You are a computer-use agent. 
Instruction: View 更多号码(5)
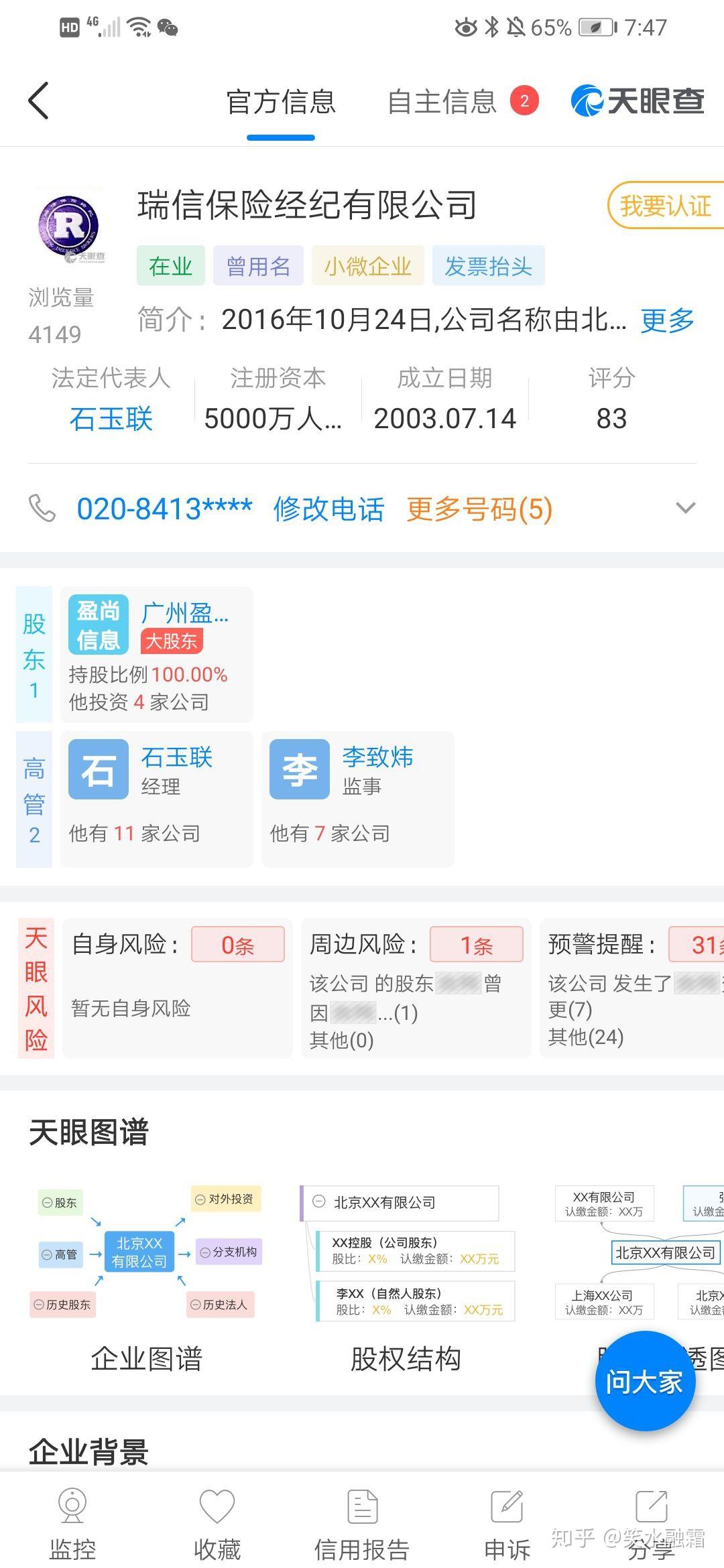tap(479, 509)
